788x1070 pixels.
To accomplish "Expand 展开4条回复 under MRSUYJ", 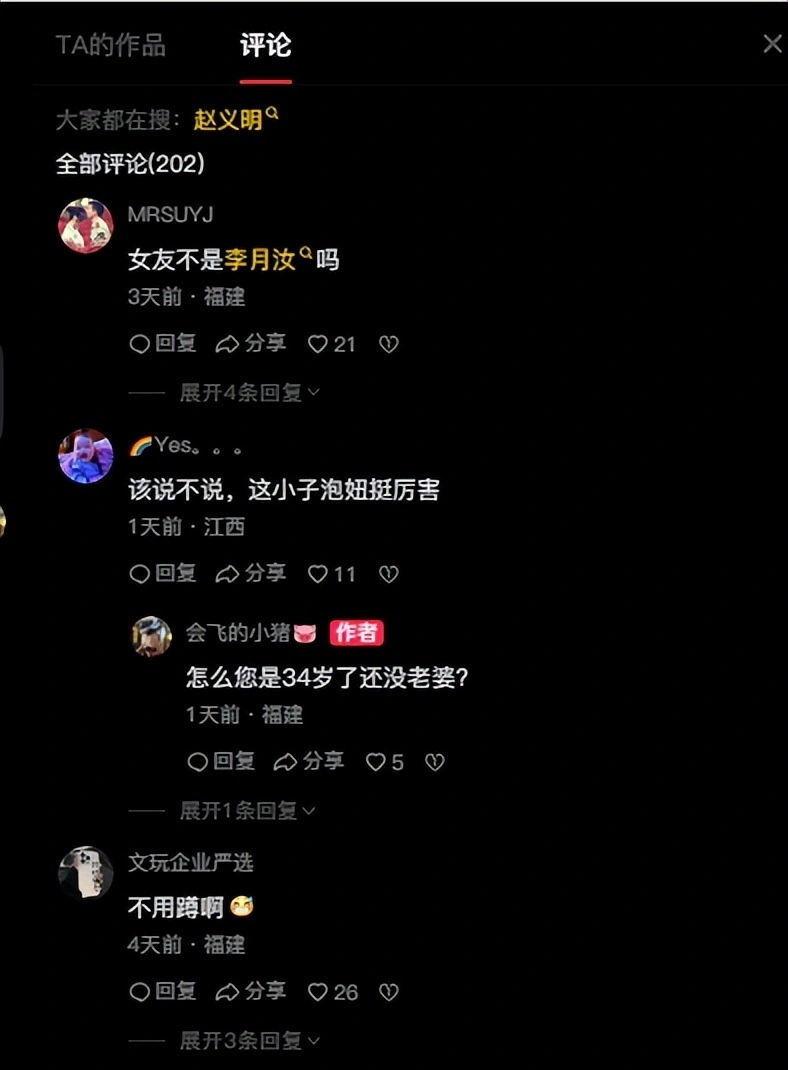I will 249,393.
